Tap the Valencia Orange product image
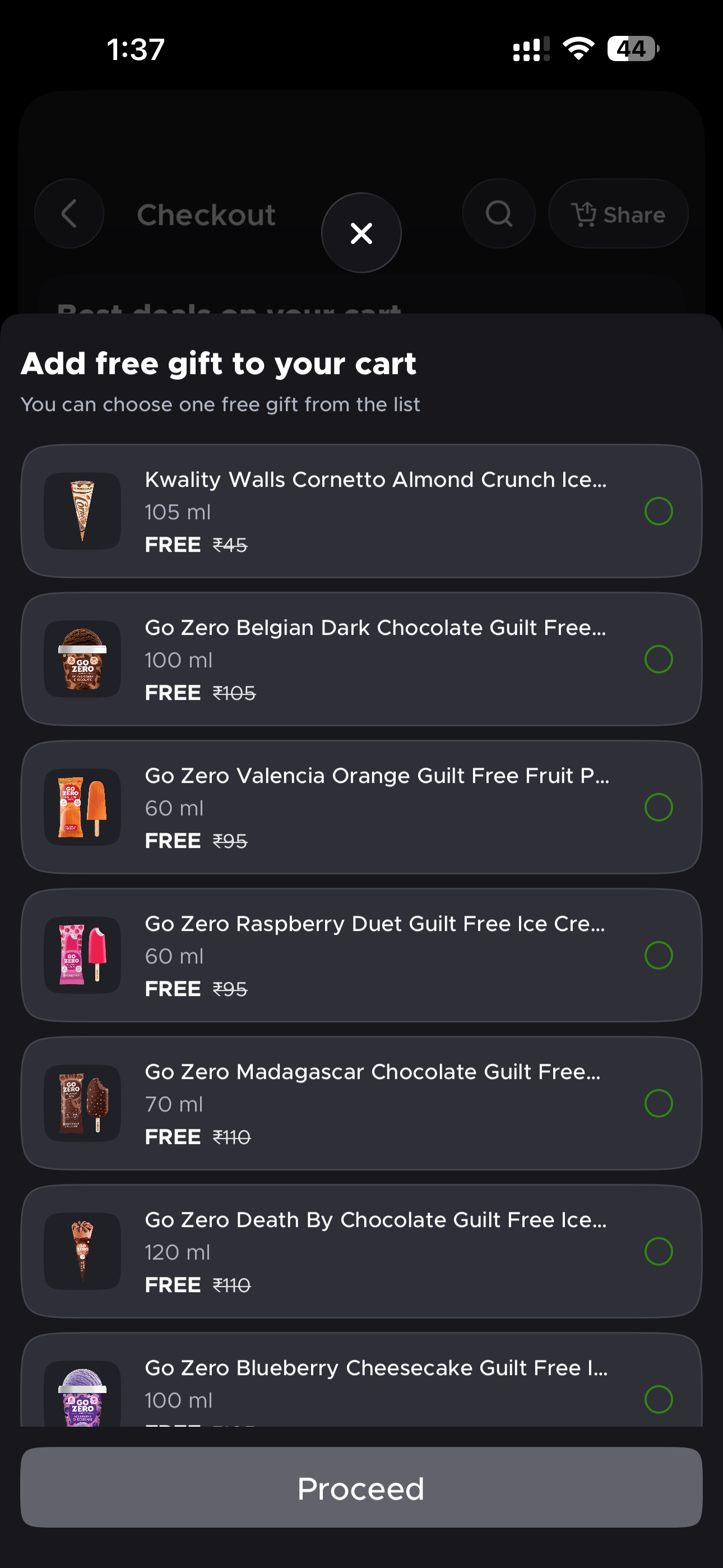 pyautogui.click(x=82, y=807)
